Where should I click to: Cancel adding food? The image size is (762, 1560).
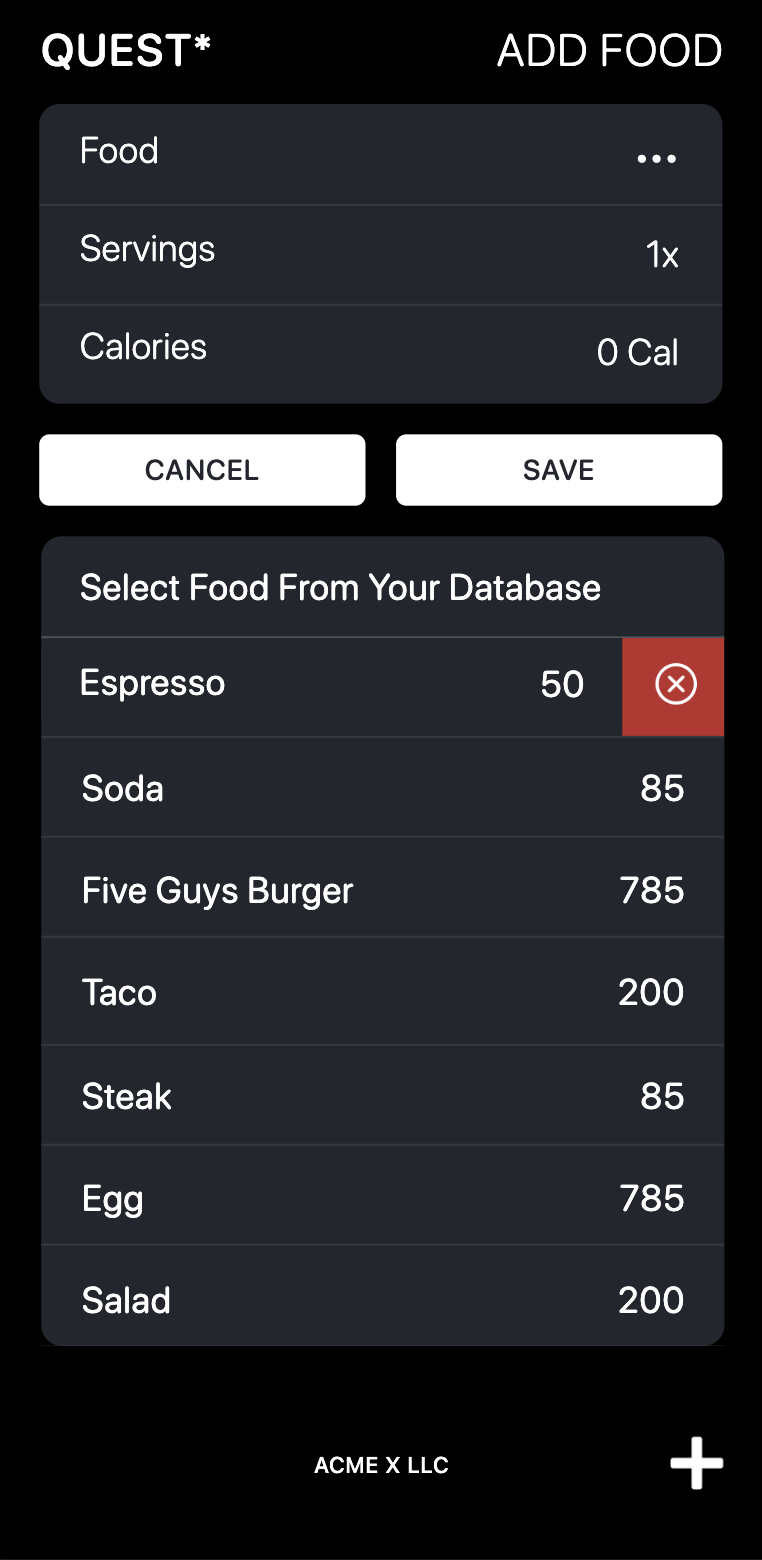coord(202,470)
